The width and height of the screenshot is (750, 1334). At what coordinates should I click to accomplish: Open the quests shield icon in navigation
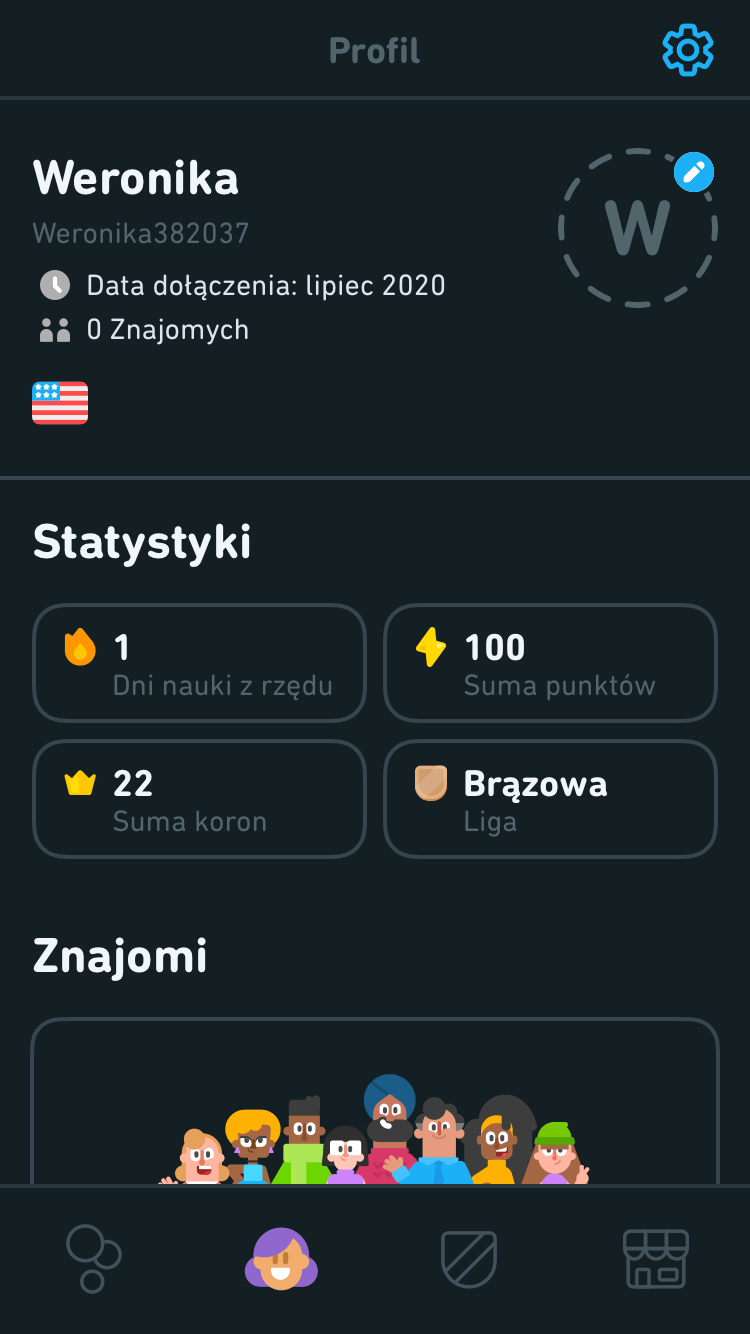[x=468, y=1257]
